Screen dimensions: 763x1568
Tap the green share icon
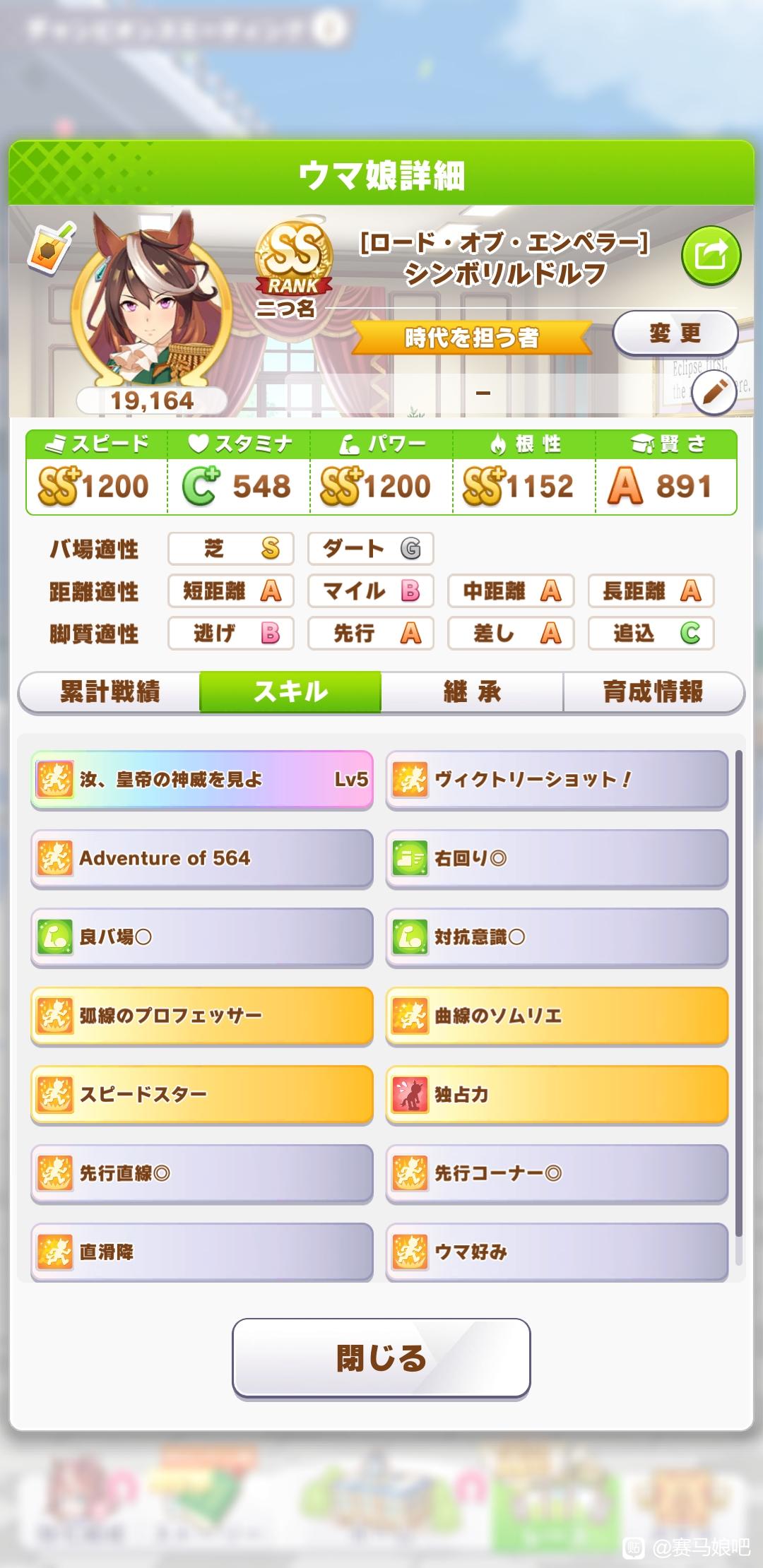click(711, 256)
